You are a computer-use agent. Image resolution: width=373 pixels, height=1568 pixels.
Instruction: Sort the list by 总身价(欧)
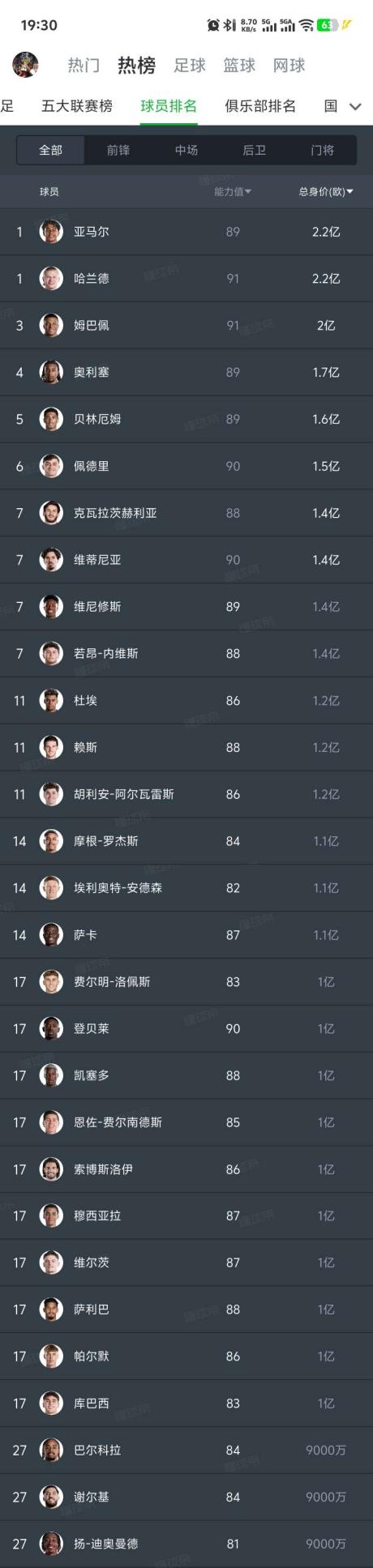326,192
